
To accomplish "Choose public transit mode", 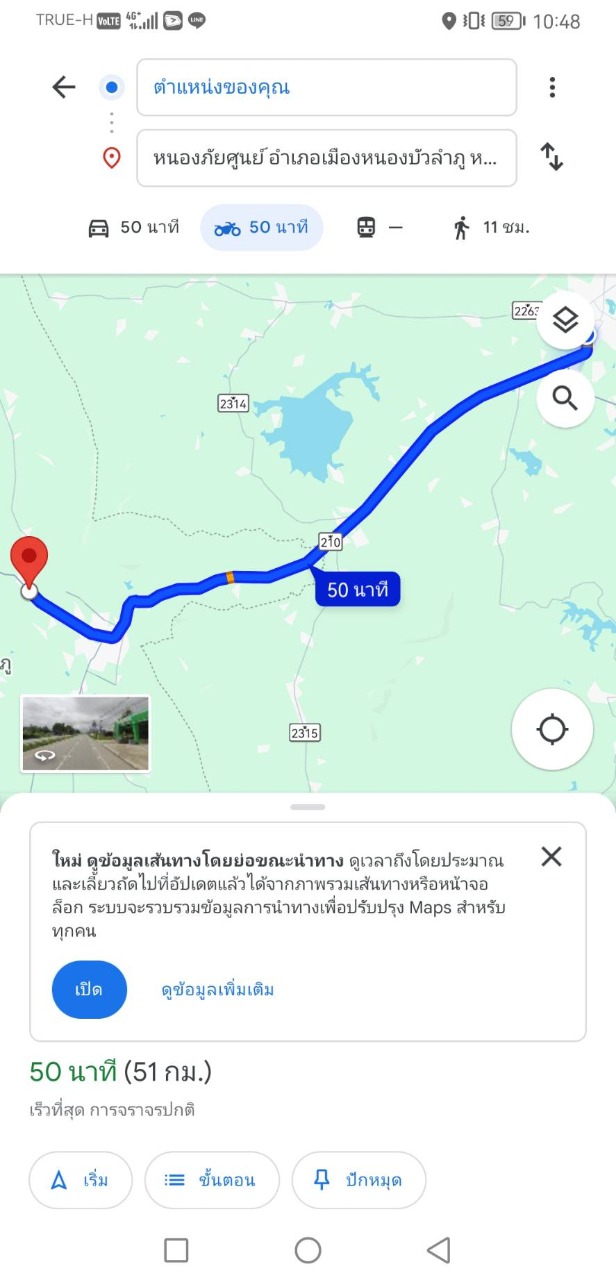I will click(x=380, y=228).
